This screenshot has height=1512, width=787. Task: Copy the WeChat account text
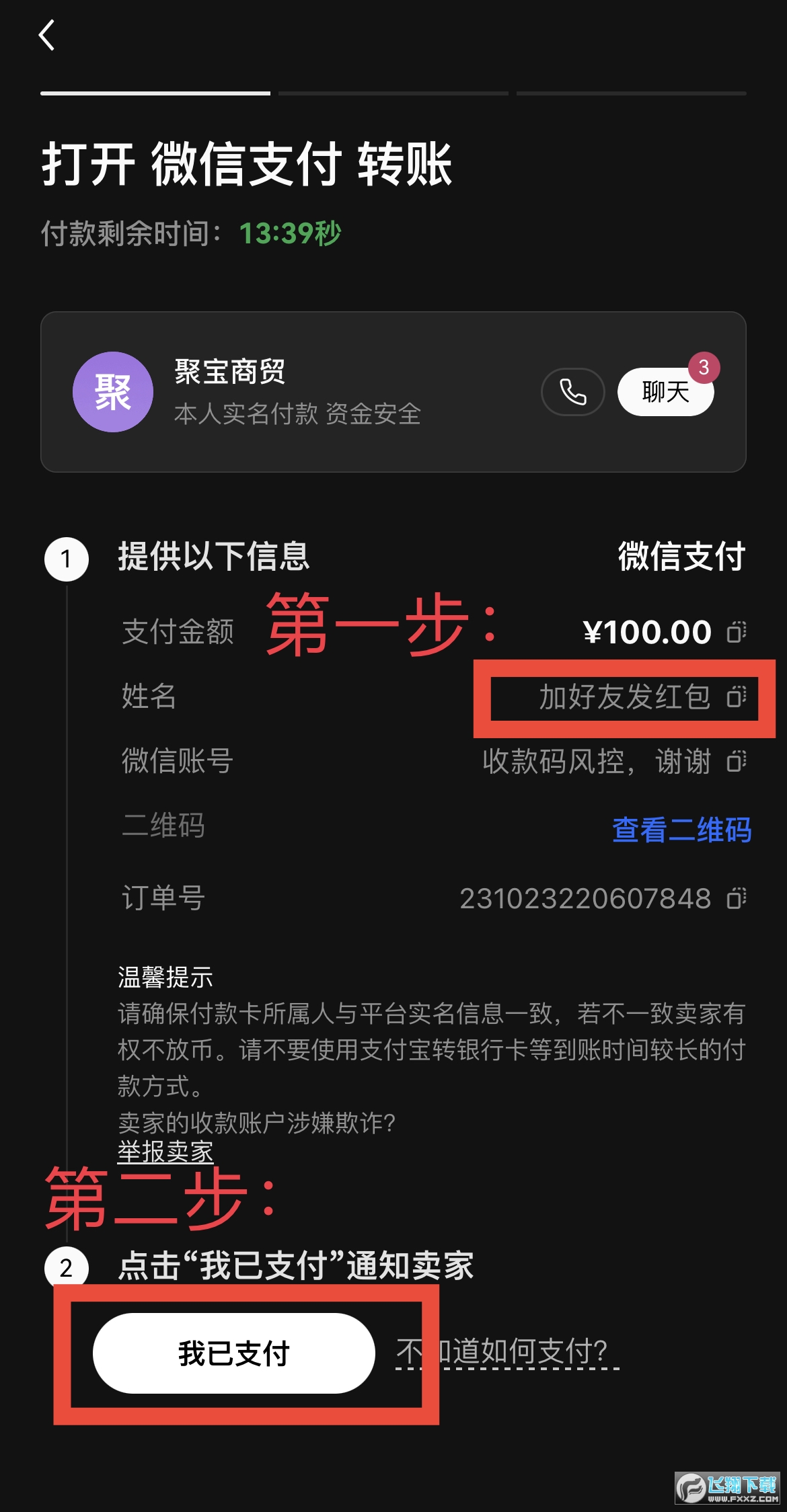(737, 761)
